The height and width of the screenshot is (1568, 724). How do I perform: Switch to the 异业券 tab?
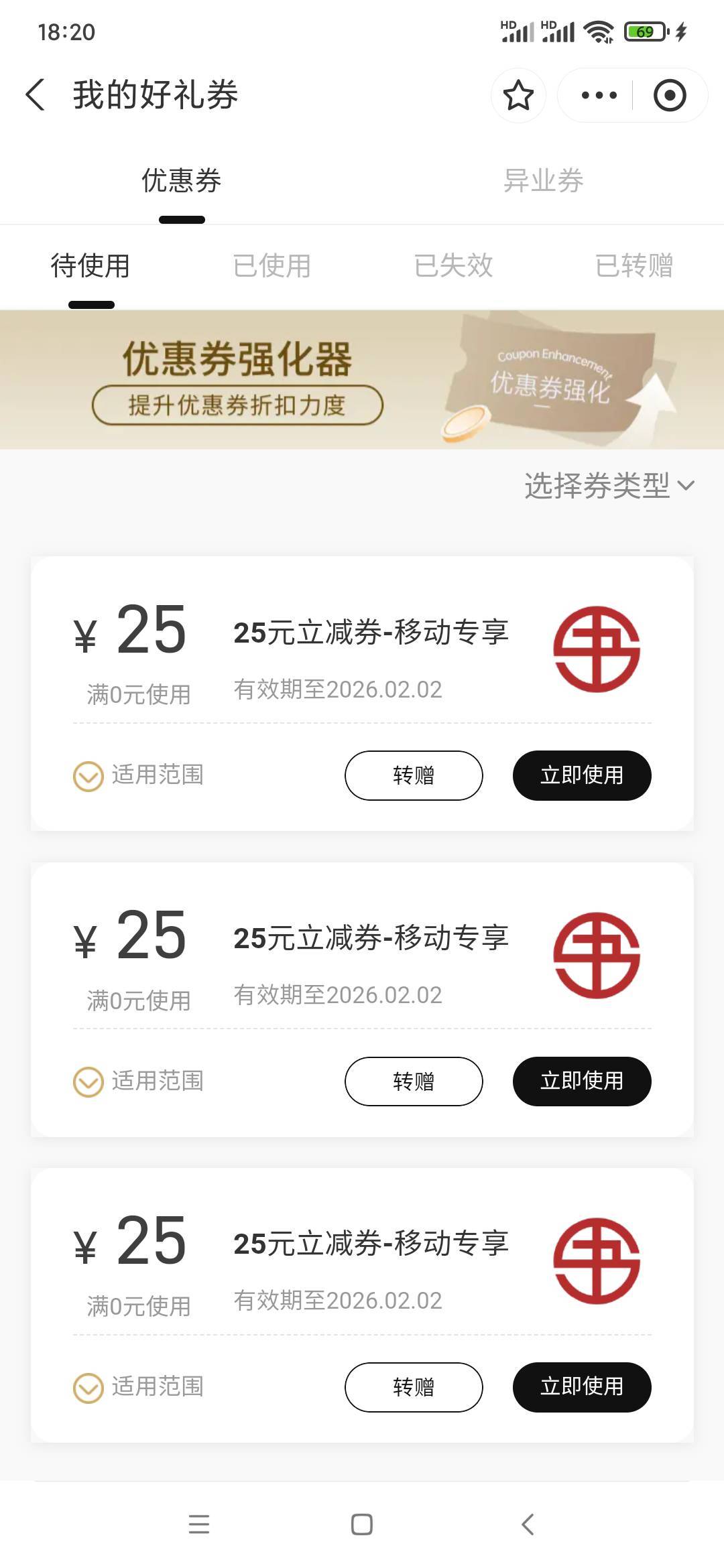tap(543, 181)
